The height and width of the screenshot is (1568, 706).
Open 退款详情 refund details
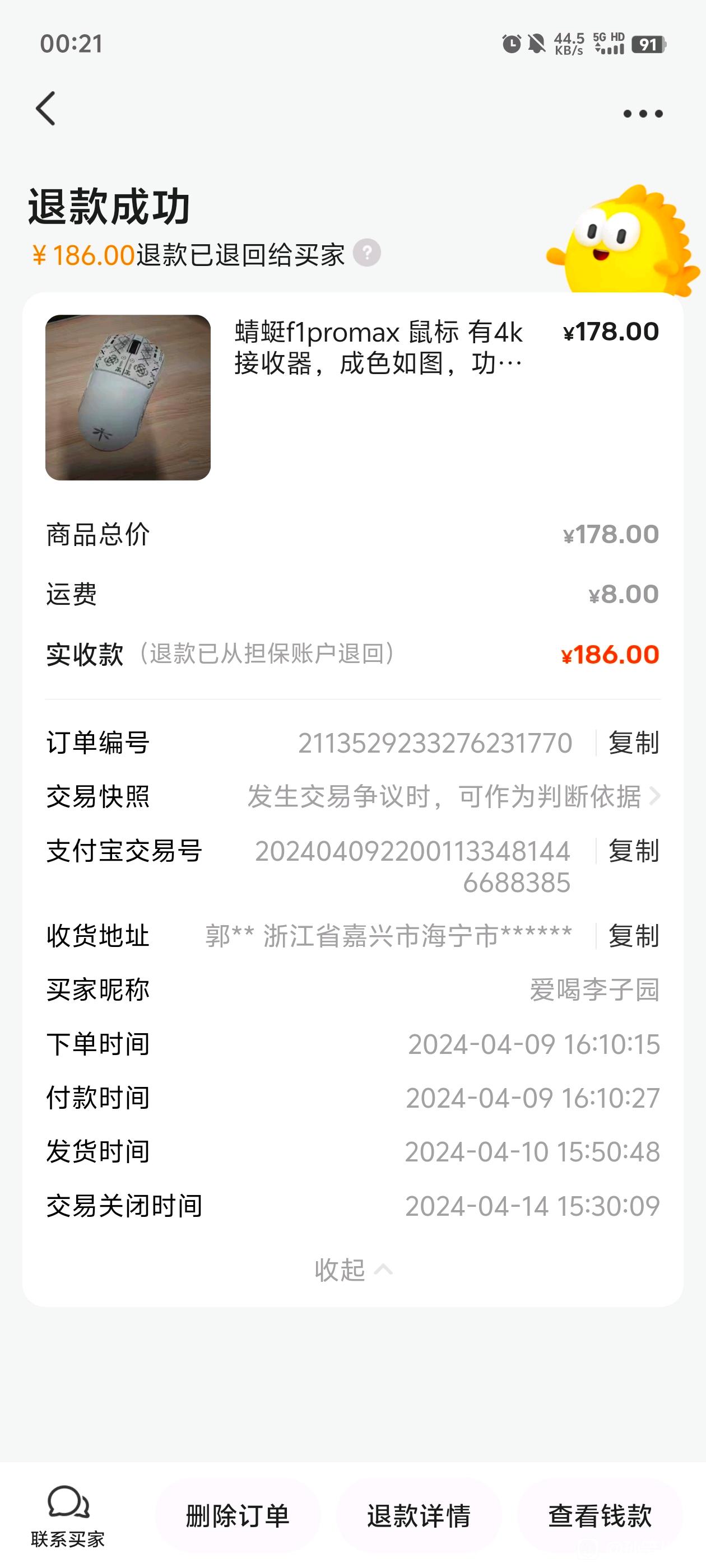tap(419, 1516)
